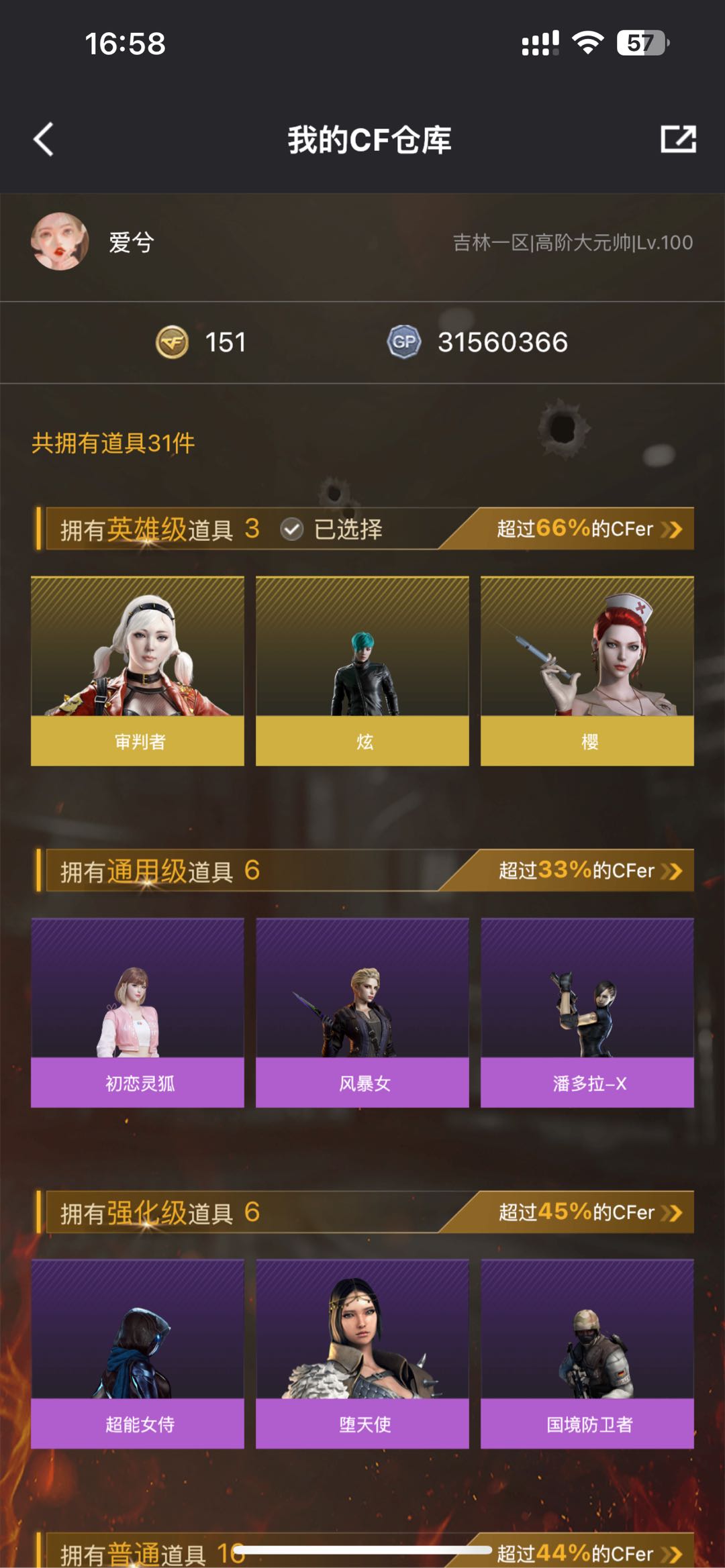Open 超过33%的CFer ranking link
The width and height of the screenshot is (725, 1568).
(588, 871)
